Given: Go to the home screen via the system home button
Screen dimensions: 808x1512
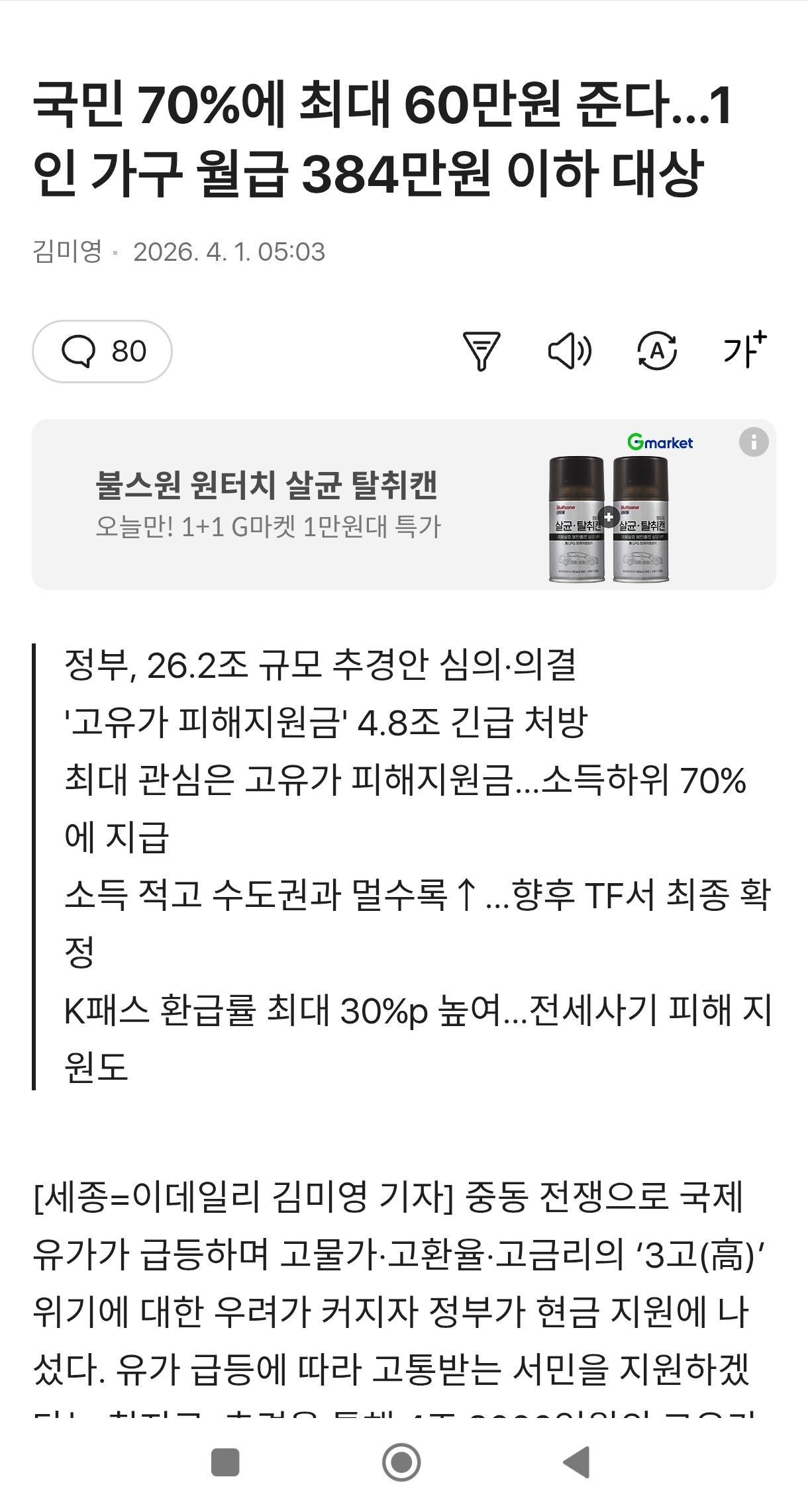Looking at the screenshot, I should 401,1462.
